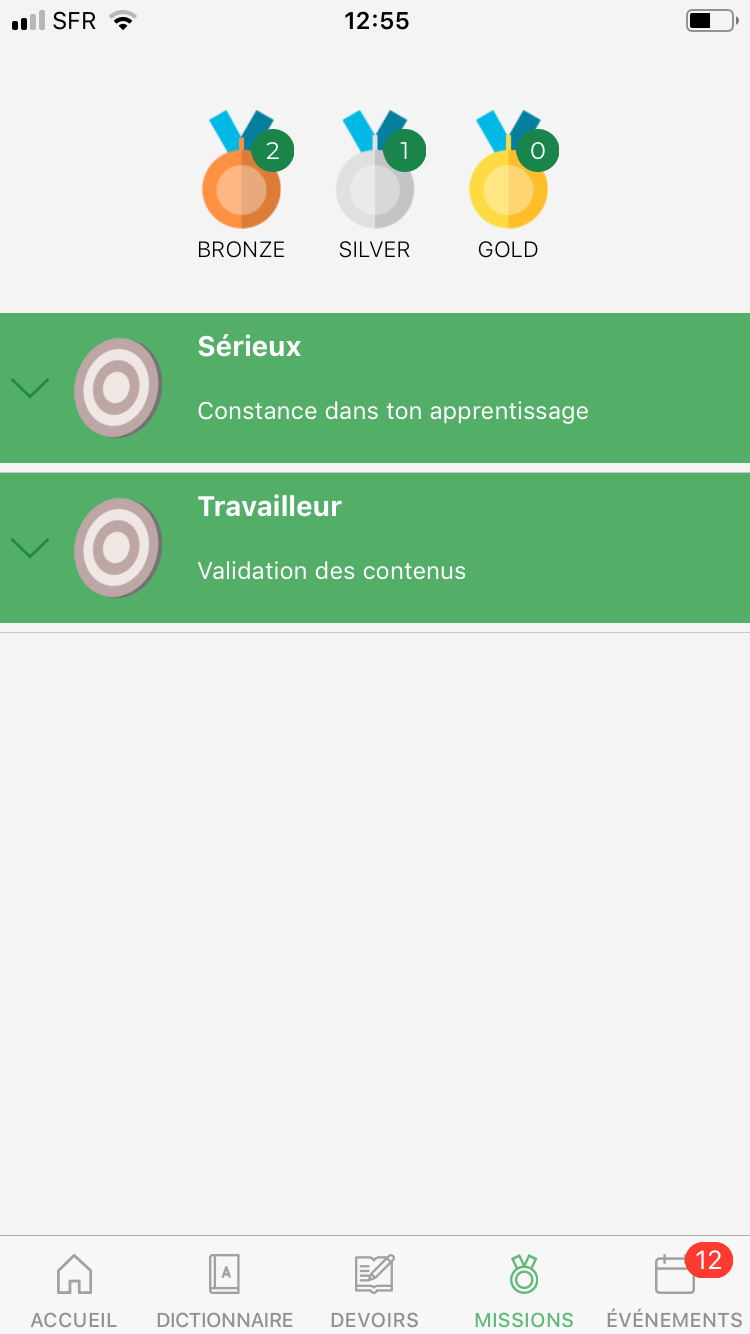Go to the Accueil tab
750x1334 pixels.
pos(74,1290)
